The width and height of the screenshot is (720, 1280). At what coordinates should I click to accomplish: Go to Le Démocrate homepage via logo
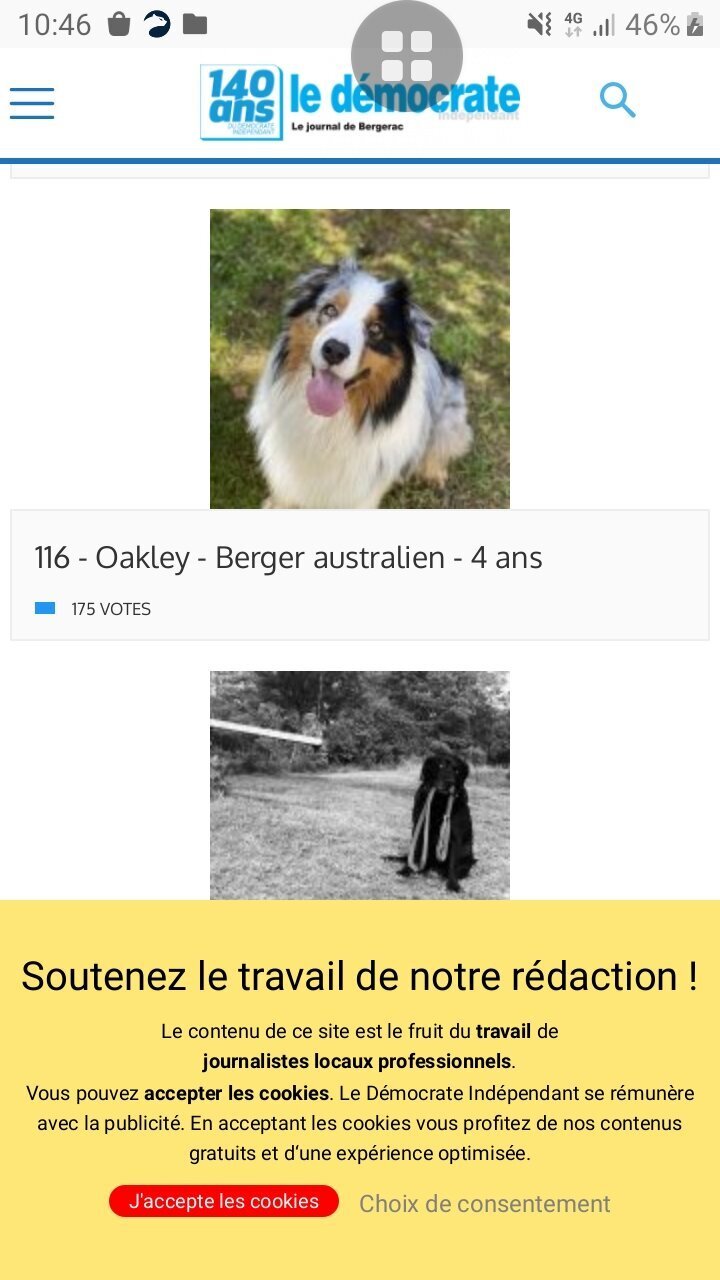tap(360, 102)
